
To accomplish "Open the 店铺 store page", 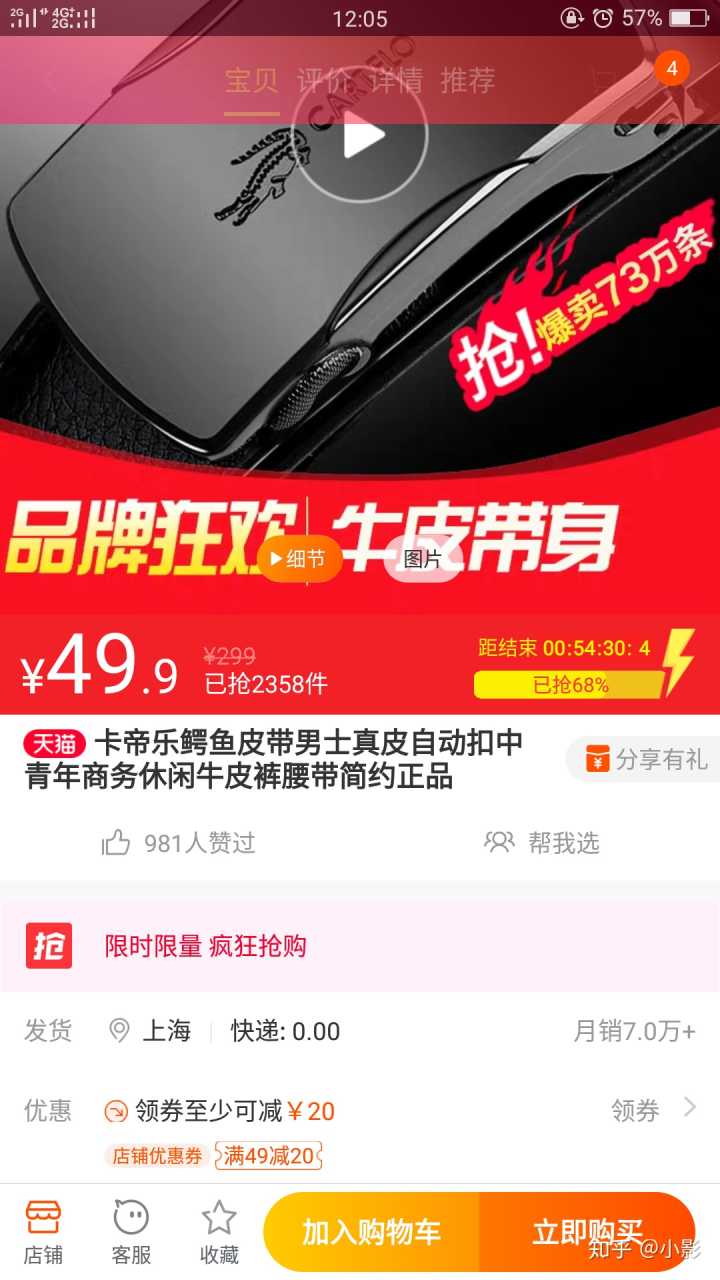I will point(44,1232).
